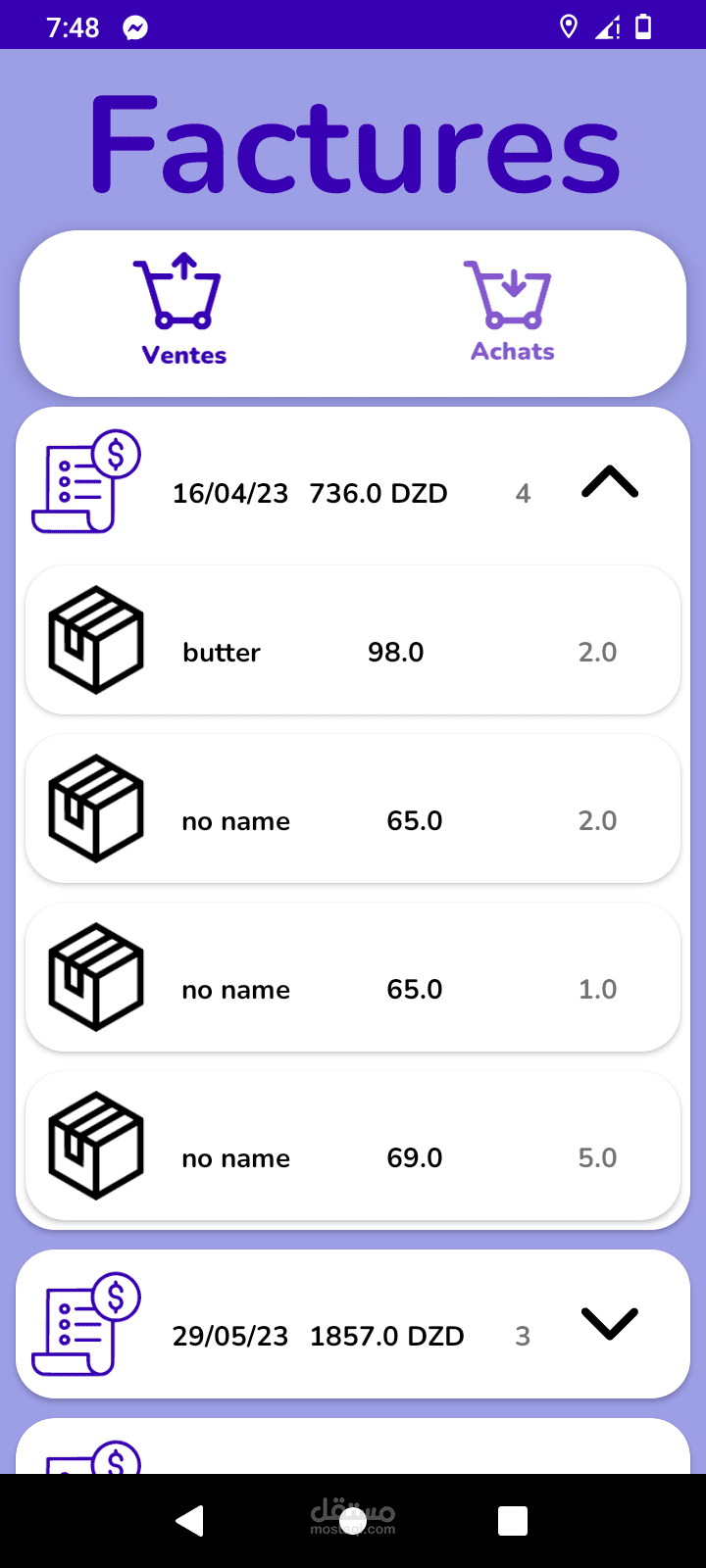The image size is (706, 1568).
Task: Switch to the Ventes tab
Action: (183, 311)
